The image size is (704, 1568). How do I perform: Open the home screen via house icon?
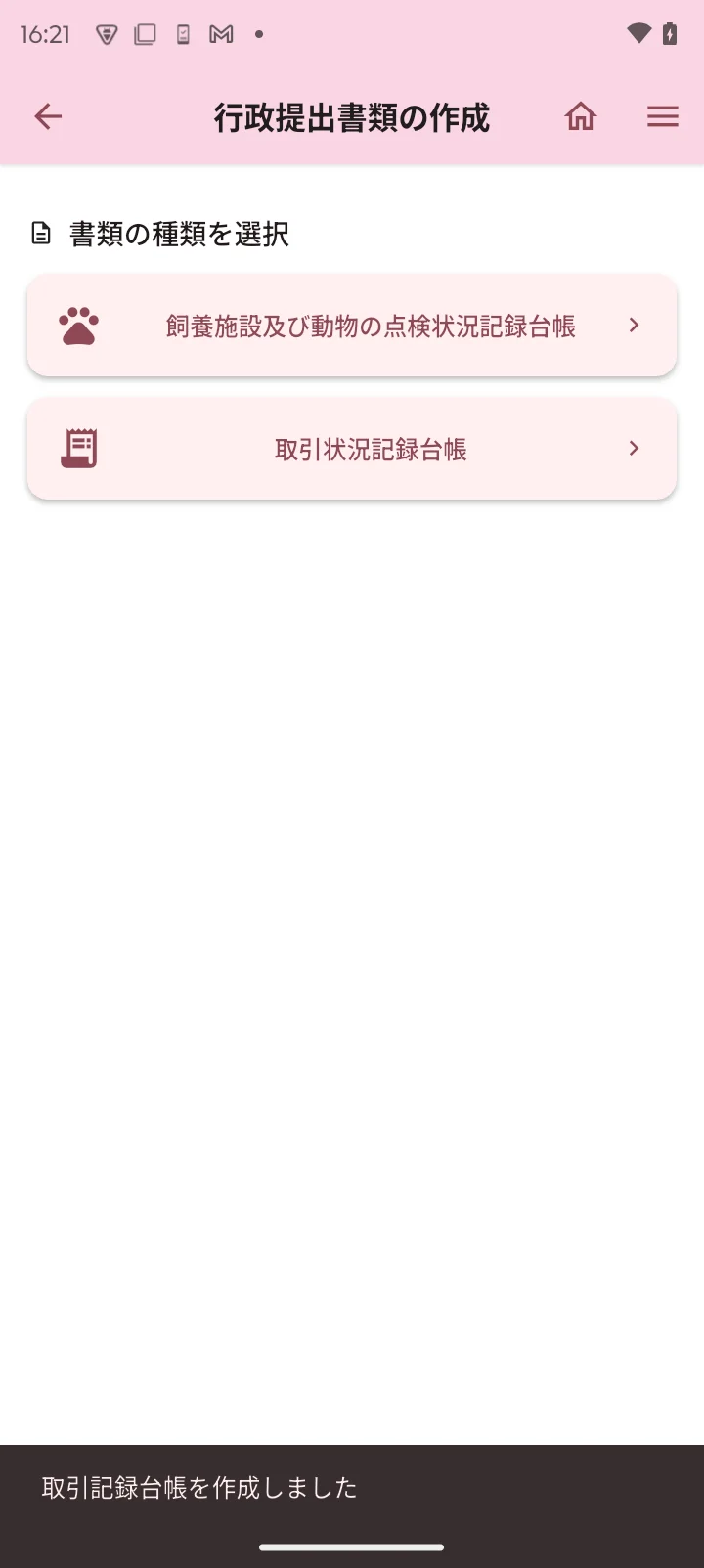pos(580,117)
